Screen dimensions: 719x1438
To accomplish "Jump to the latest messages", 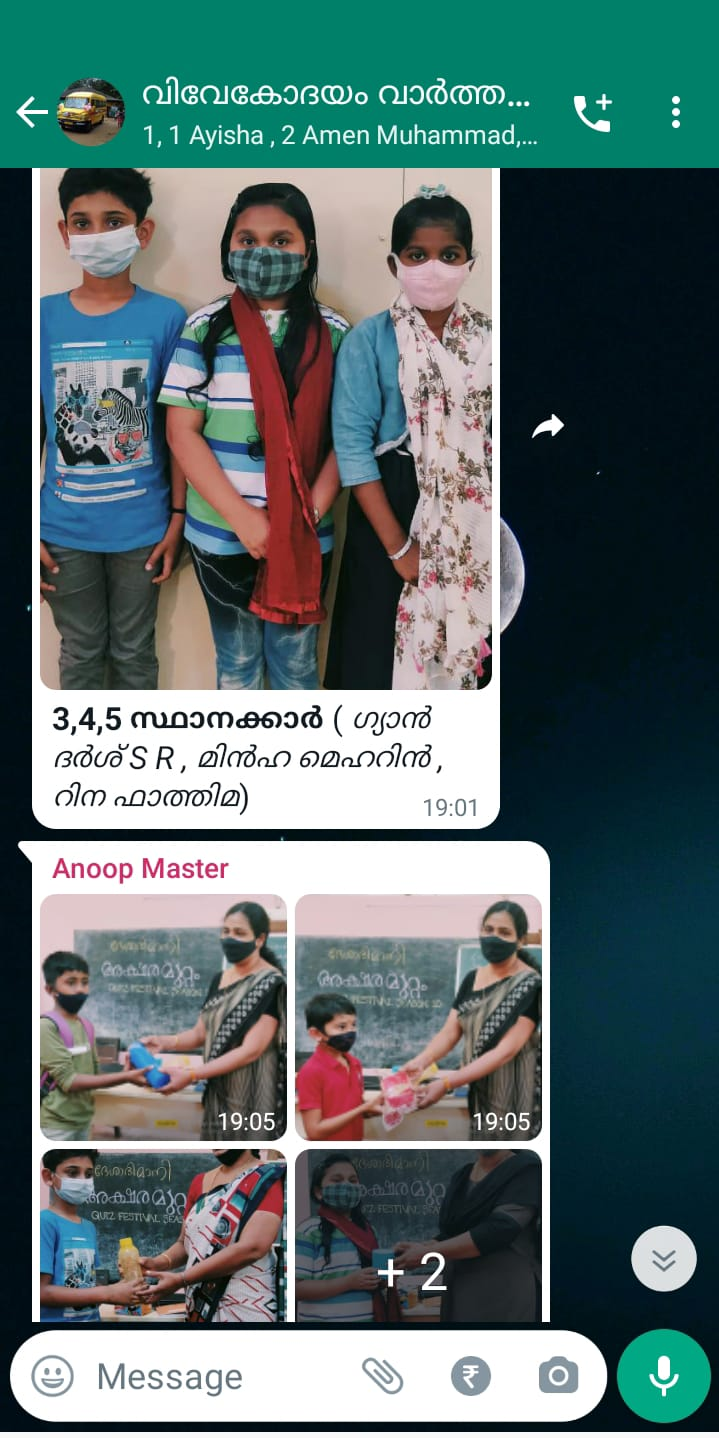I will pyautogui.click(x=663, y=1258).
